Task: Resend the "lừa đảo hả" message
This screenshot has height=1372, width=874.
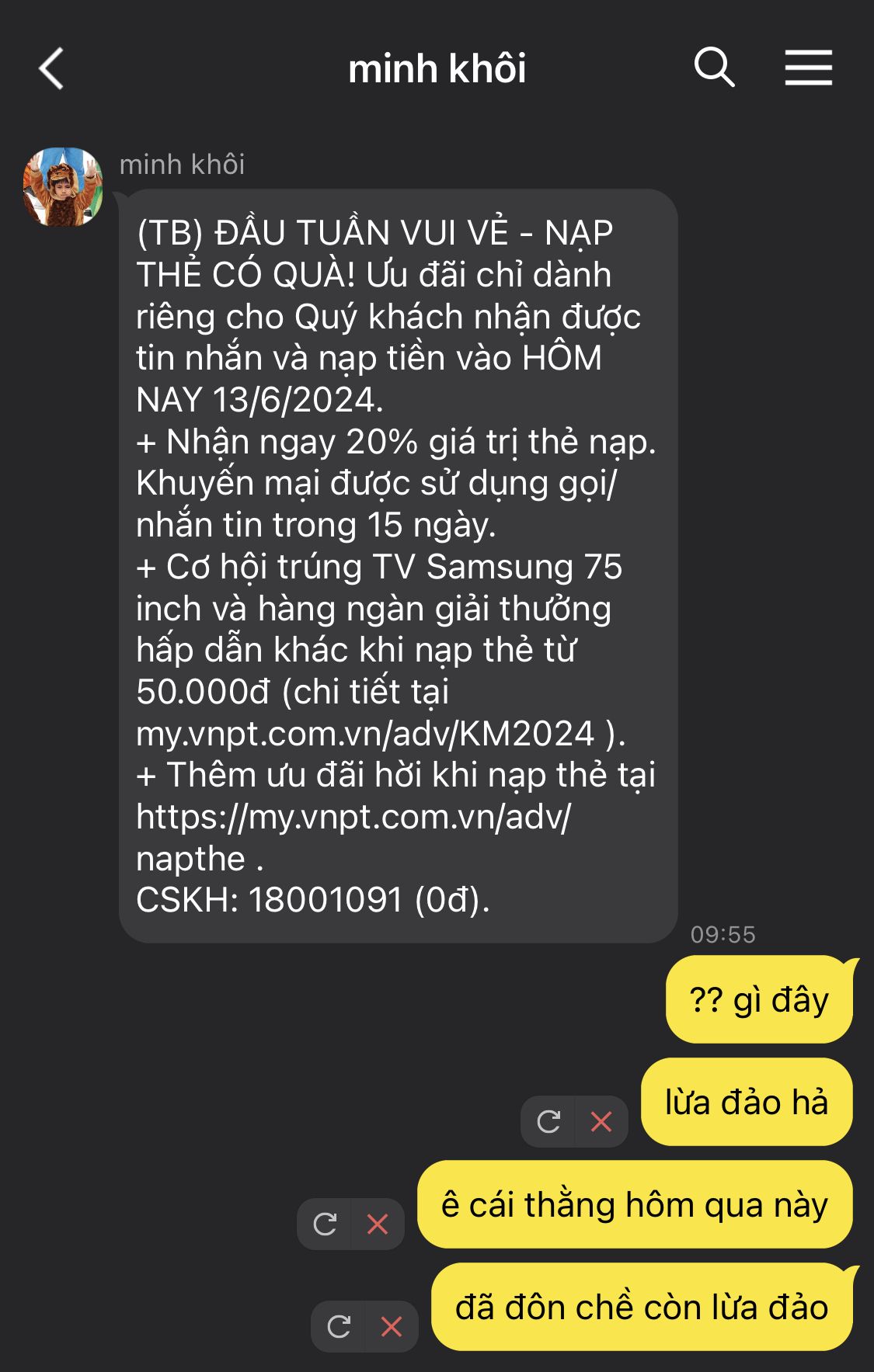Action: (x=548, y=1121)
